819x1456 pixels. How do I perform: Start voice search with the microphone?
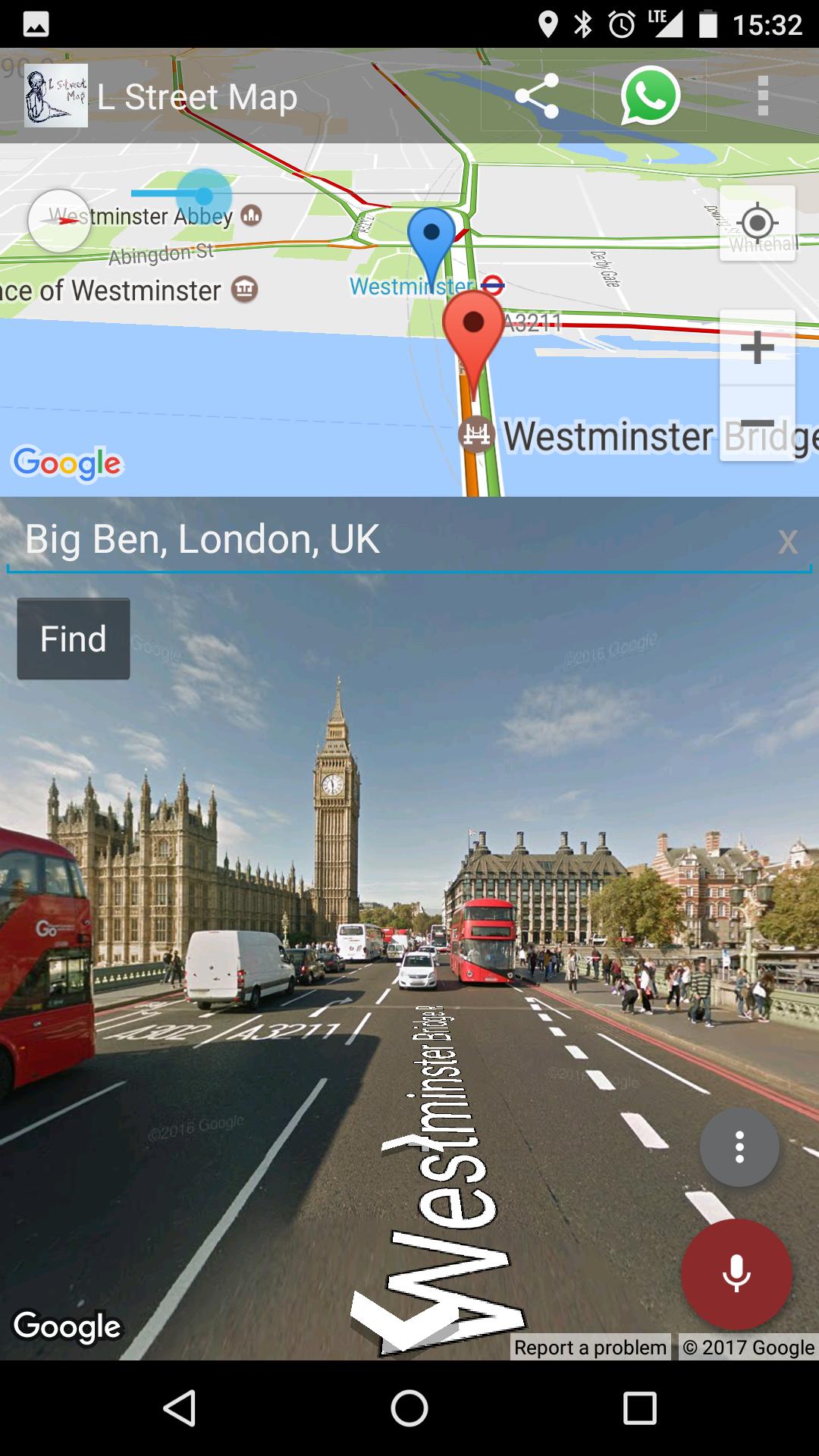click(x=736, y=1274)
